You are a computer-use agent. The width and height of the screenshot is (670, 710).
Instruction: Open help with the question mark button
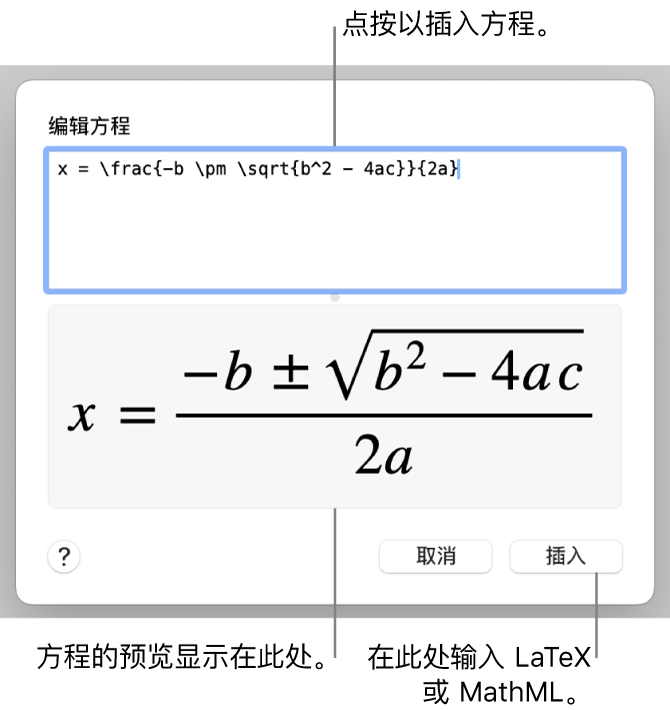pos(64,557)
